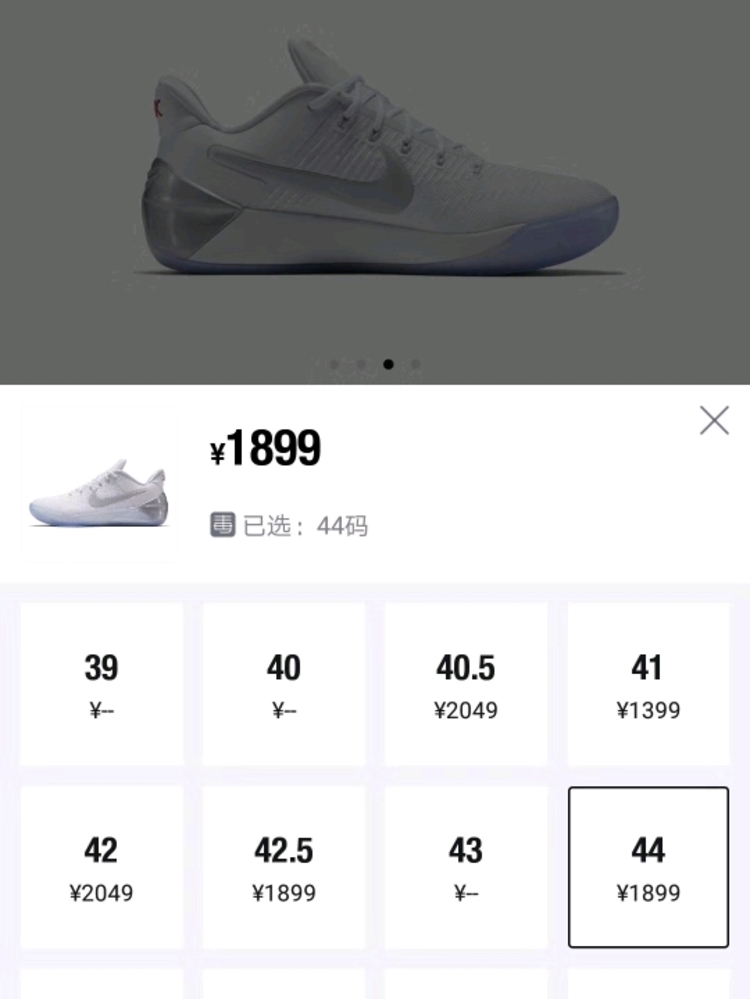This screenshot has height=999, width=750.
Task: Pick size 41 priced ¥1399
Action: pyautogui.click(x=648, y=684)
